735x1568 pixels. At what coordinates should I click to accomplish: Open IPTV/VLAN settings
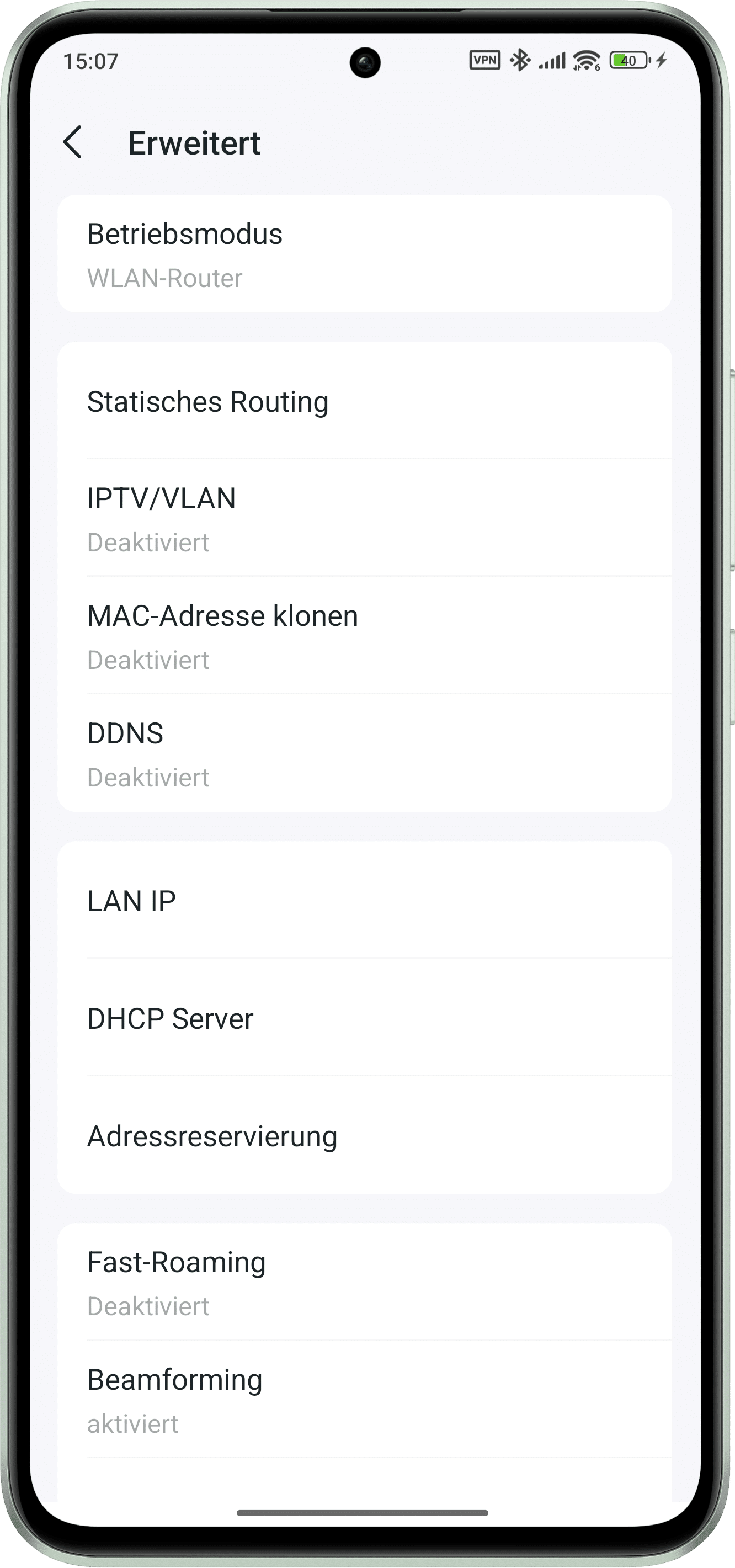(364, 519)
